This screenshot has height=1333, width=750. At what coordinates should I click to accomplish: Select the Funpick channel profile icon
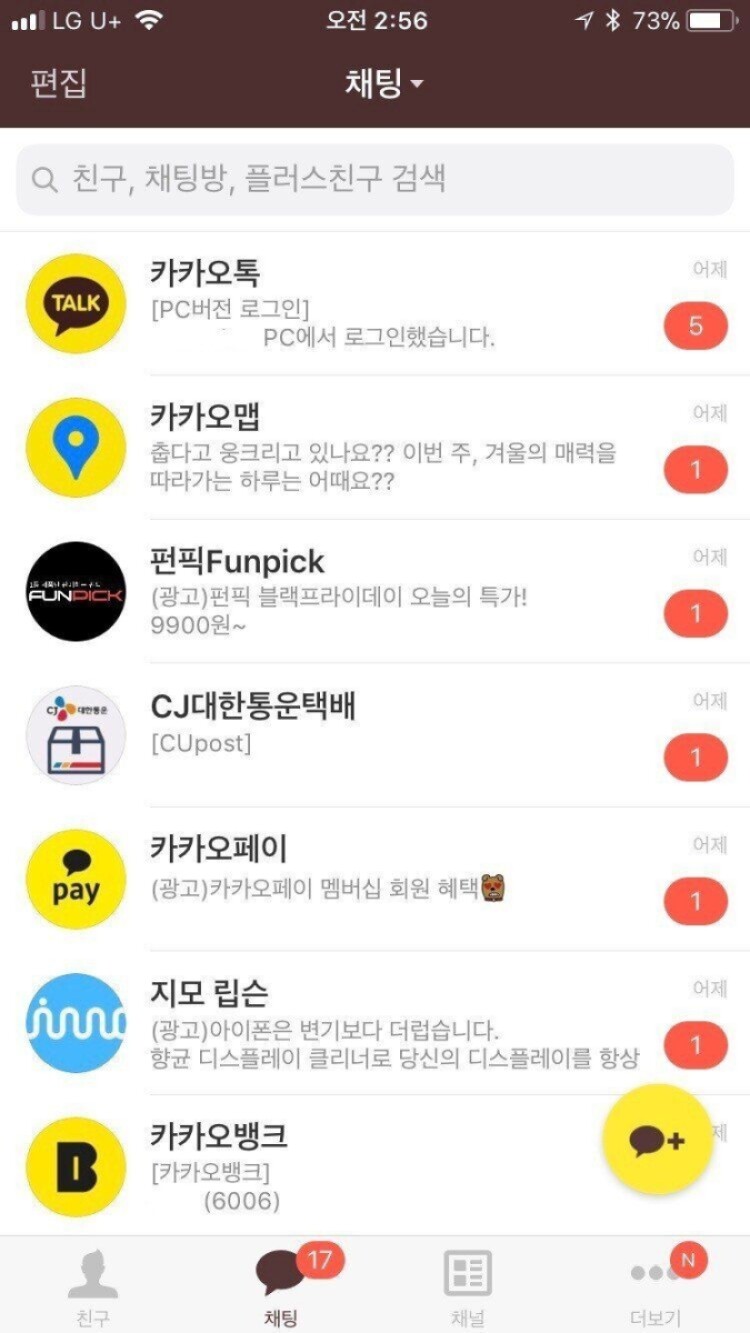tap(75, 590)
